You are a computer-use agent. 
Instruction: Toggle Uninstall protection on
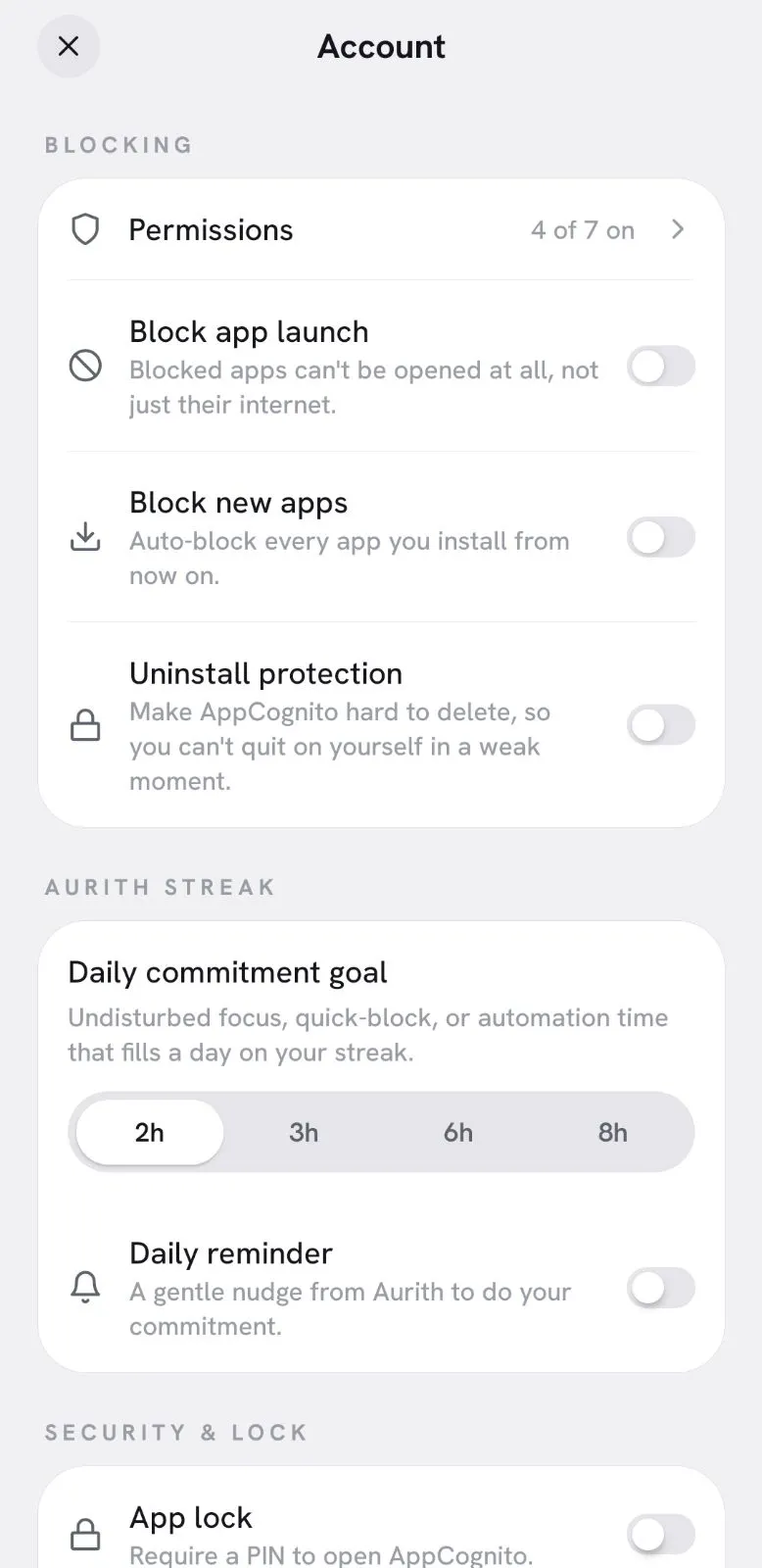coord(661,725)
